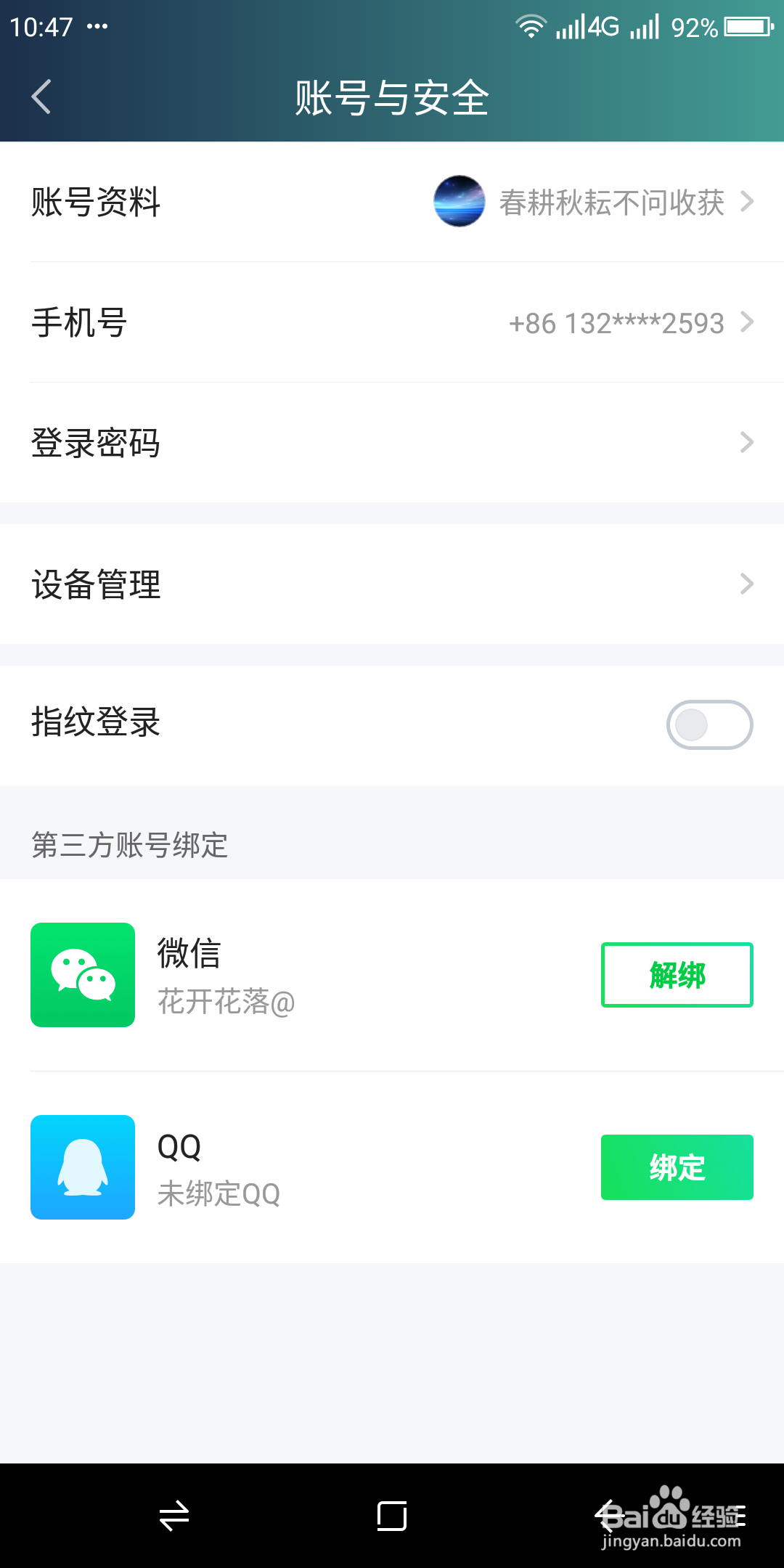Open 手机号 phone number settings
The height and width of the screenshot is (1568, 784).
click(392, 322)
